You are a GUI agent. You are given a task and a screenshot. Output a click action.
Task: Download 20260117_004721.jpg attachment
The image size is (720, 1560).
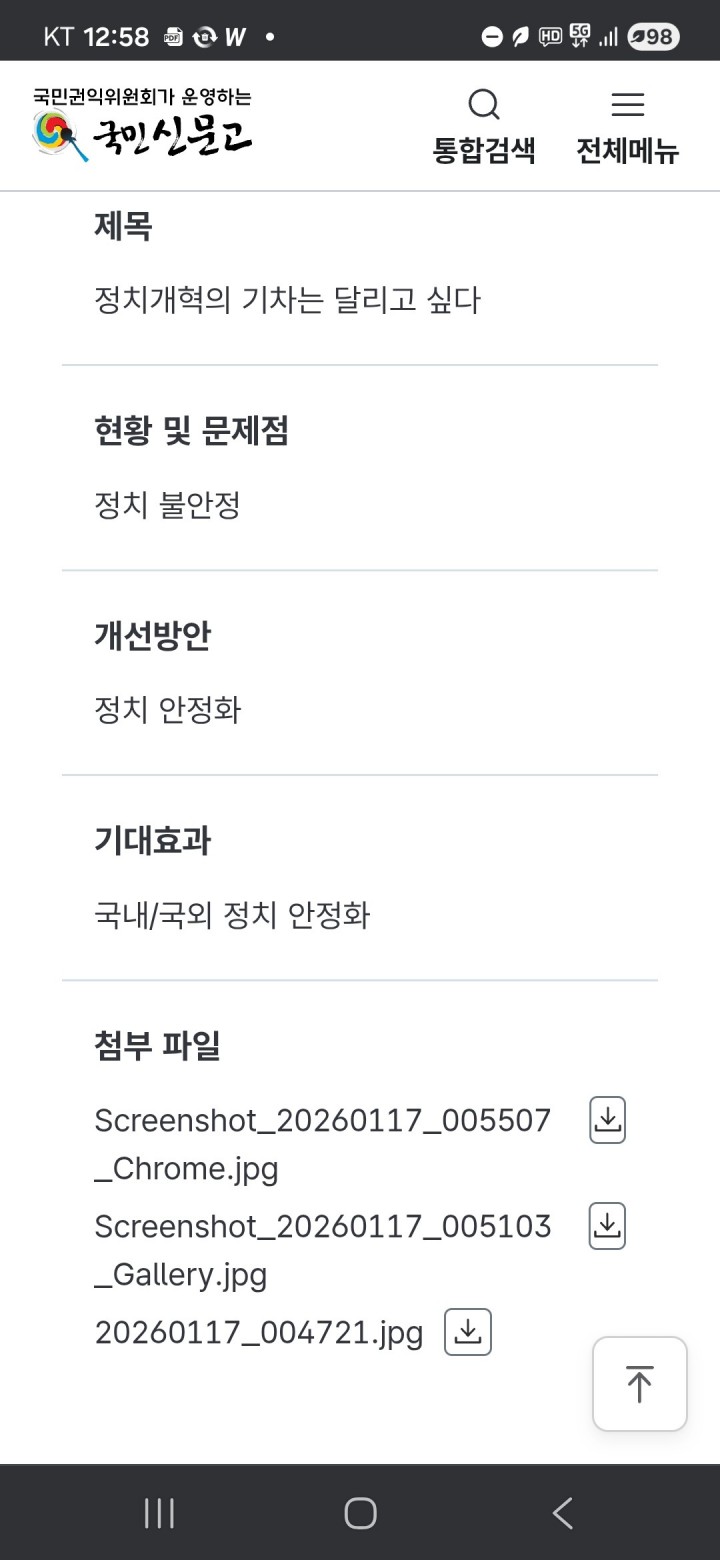468,1332
